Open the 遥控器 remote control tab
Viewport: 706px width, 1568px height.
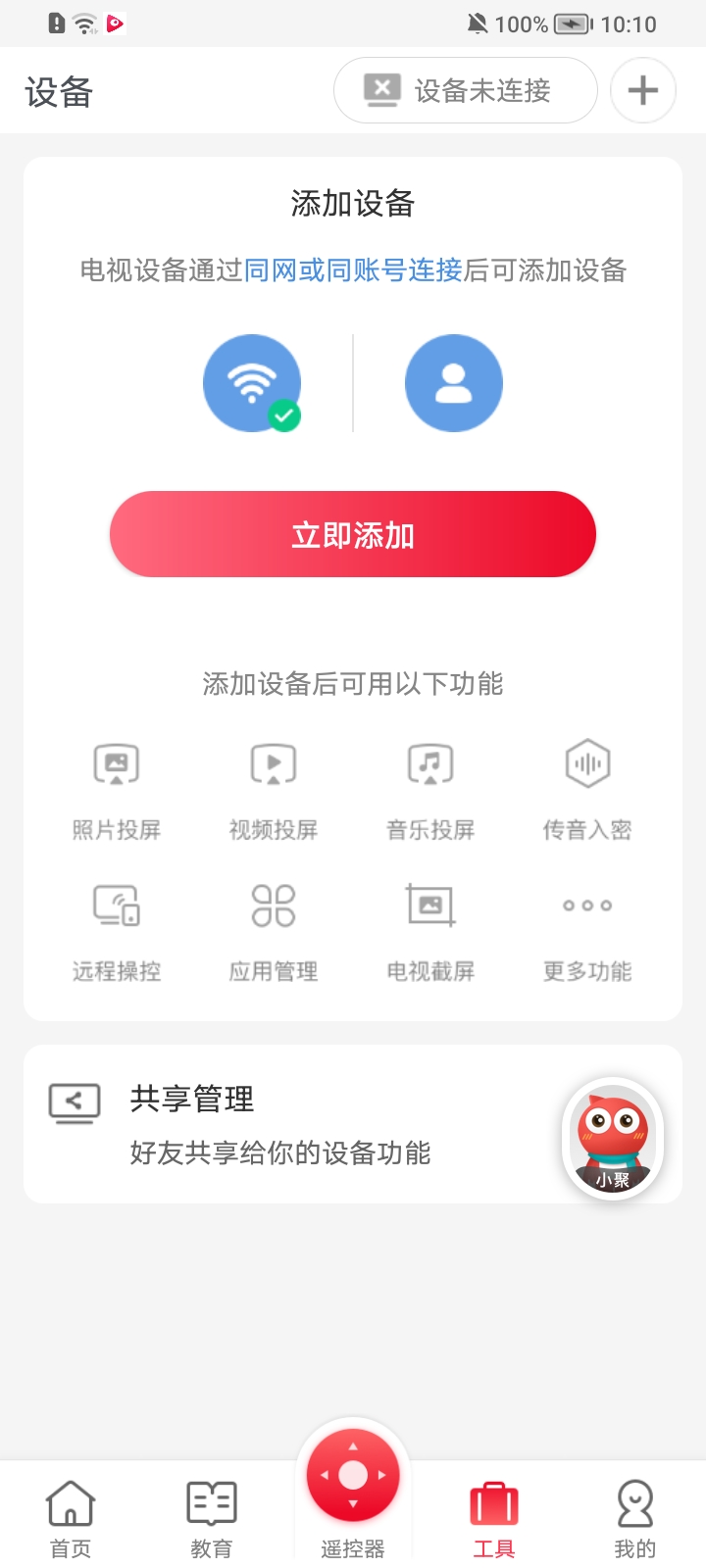pos(353,1488)
